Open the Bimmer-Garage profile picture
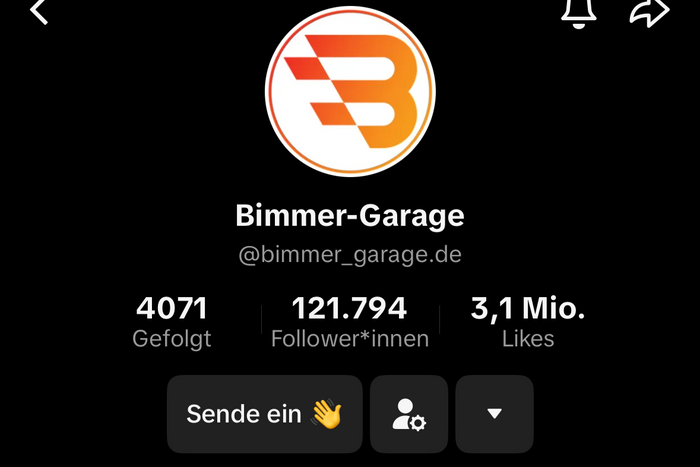Viewport: 700px width, 467px height. 350,92
